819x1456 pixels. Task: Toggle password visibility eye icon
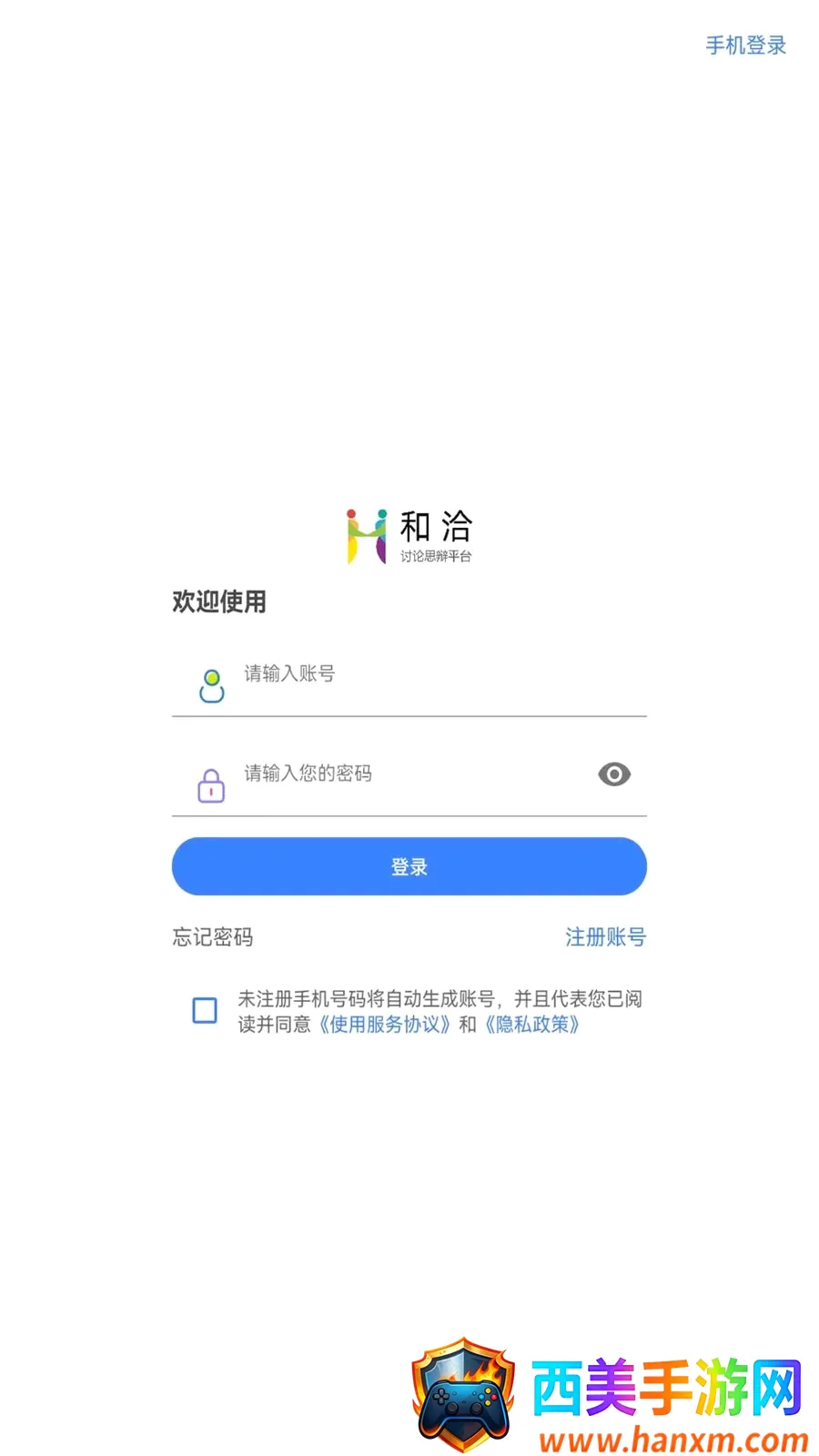[x=614, y=774]
